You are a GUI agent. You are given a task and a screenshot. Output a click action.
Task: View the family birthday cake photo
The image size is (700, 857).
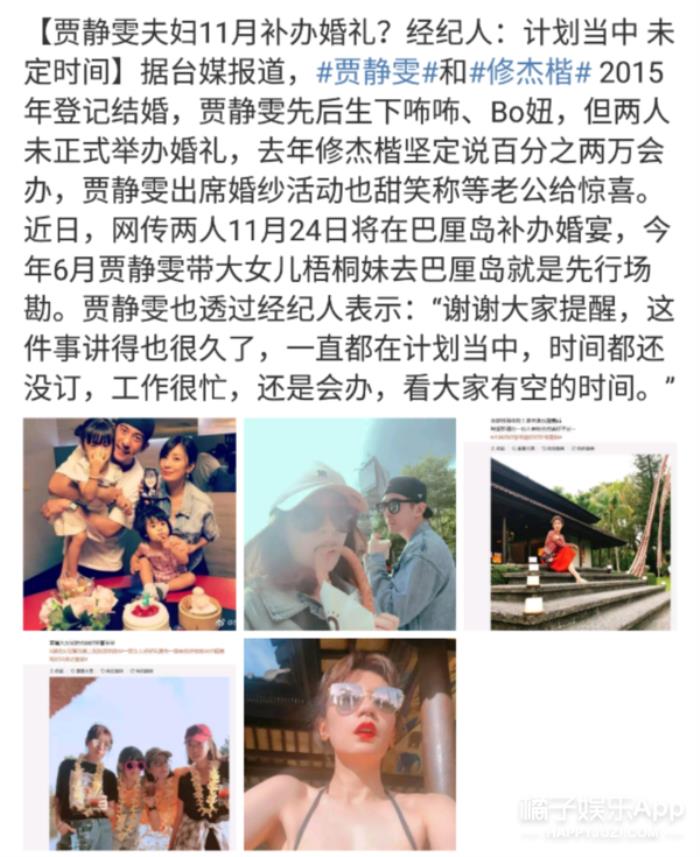pos(130,524)
